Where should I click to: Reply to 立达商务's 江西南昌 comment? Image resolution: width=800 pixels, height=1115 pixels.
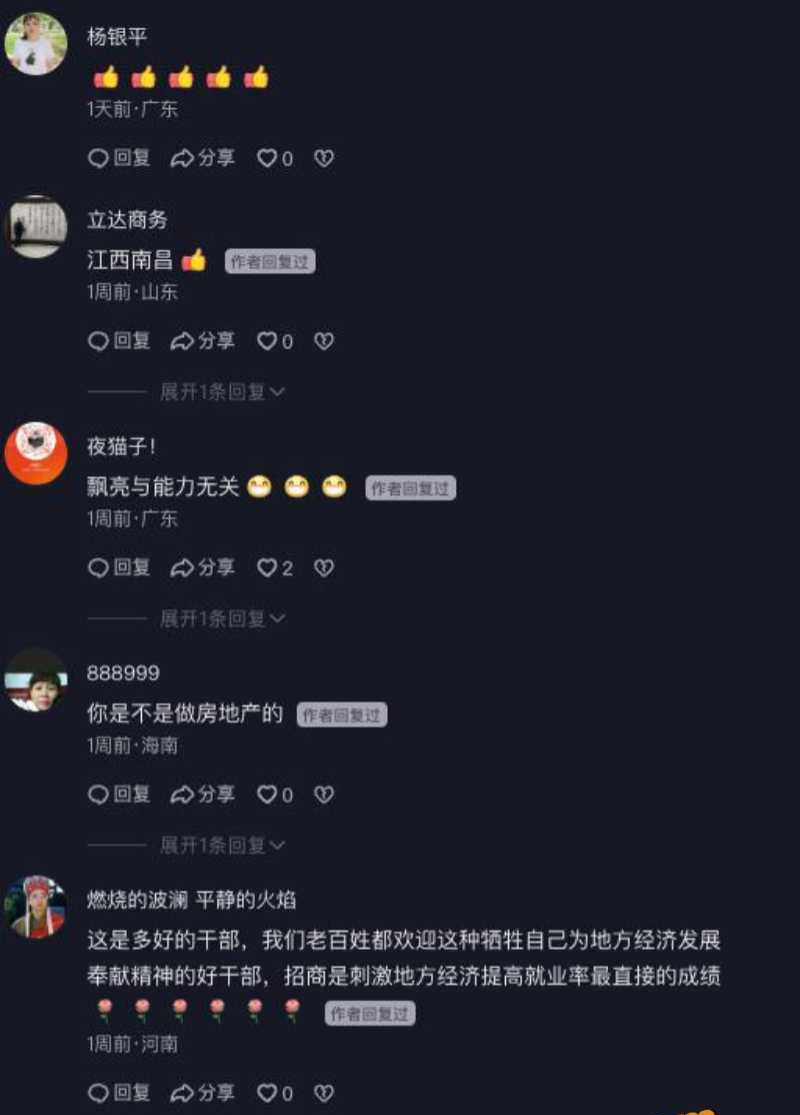coord(119,341)
